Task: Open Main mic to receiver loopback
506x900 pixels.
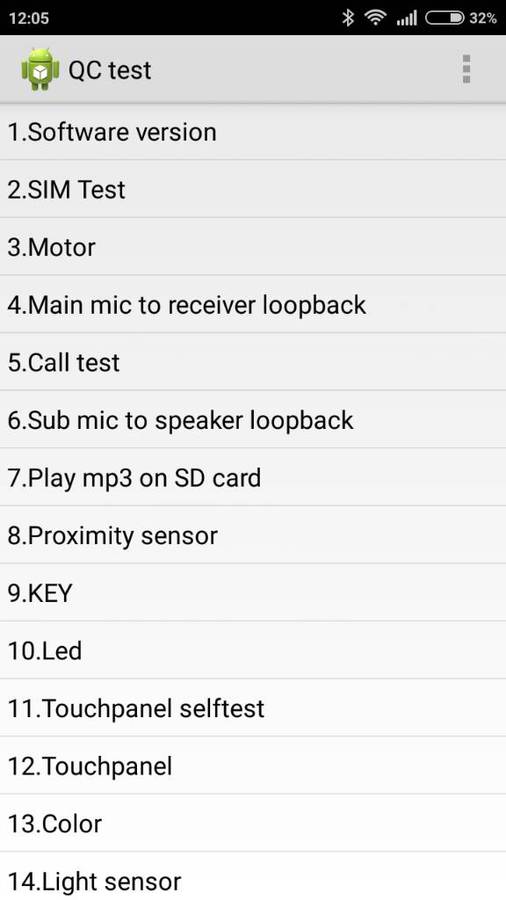Action: [x=253, y=304]
